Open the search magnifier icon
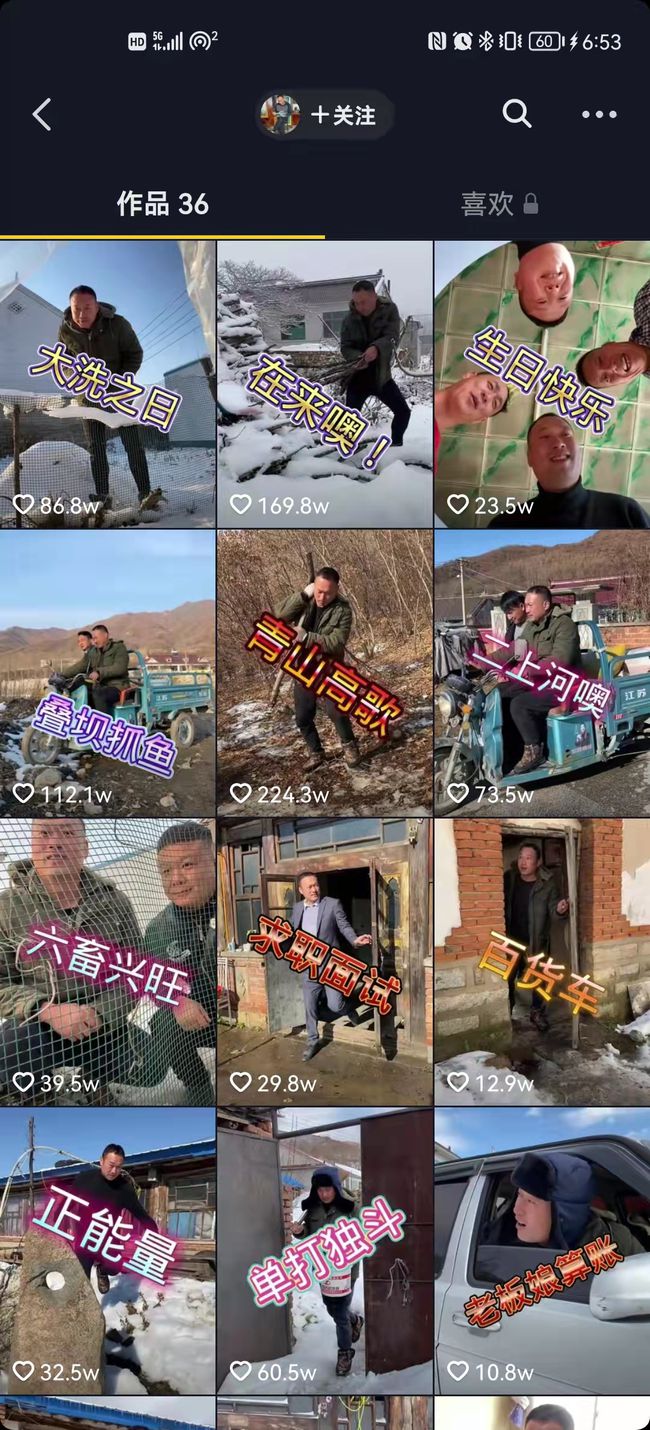This screenshot has height=1430, width=650. pos(516,114)
